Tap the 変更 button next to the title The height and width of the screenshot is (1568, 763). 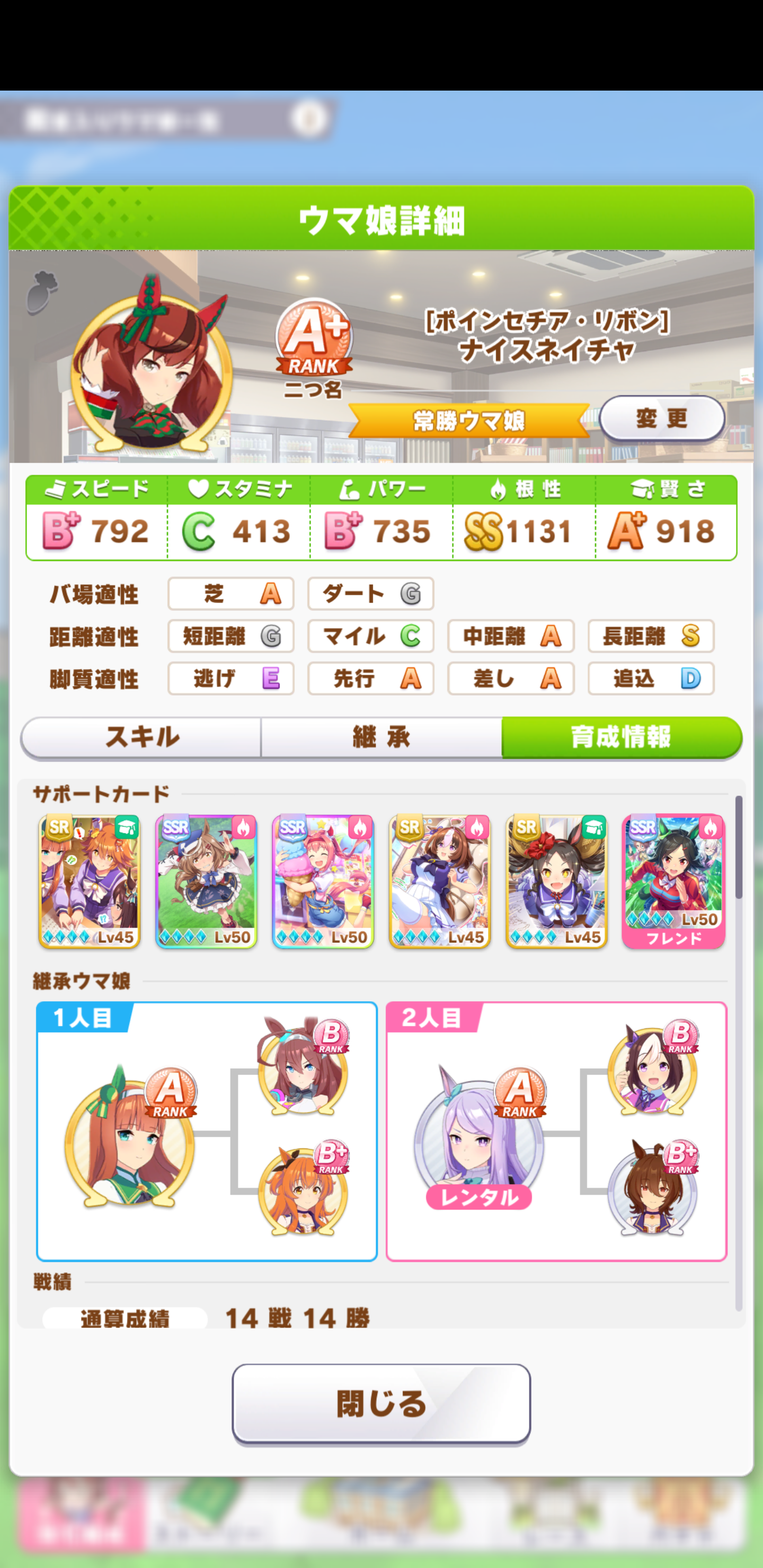click(x=661, y=418)
